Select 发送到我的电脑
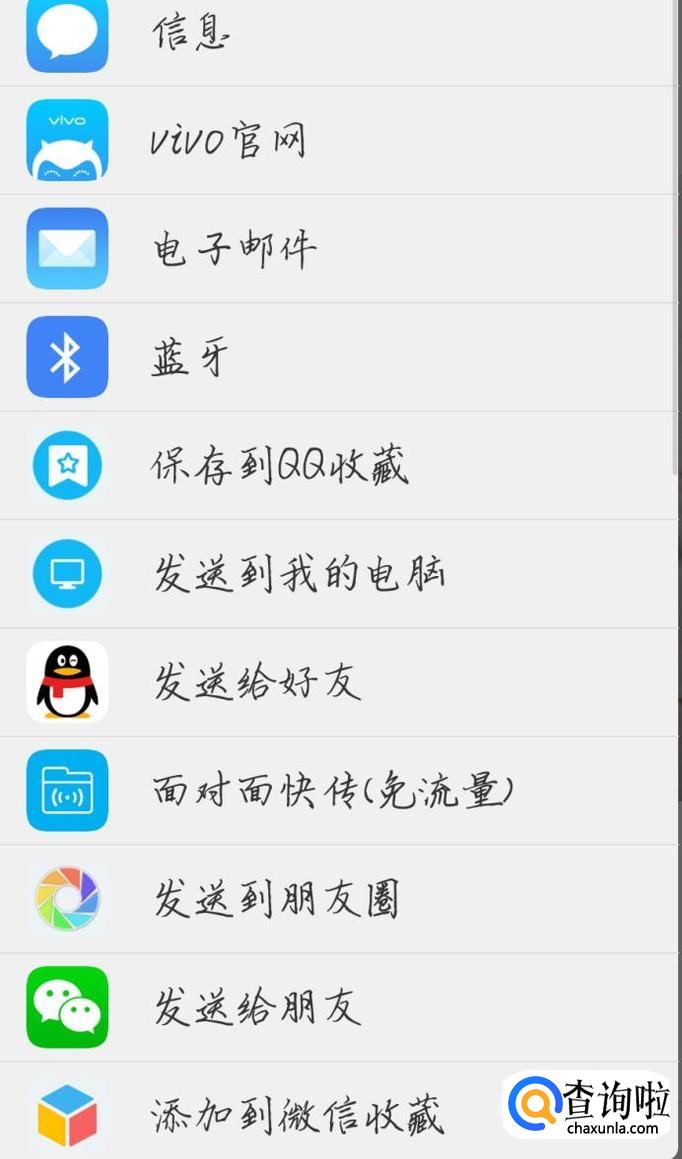This screenshot has width=682, height=1159. tap(298, 574)
